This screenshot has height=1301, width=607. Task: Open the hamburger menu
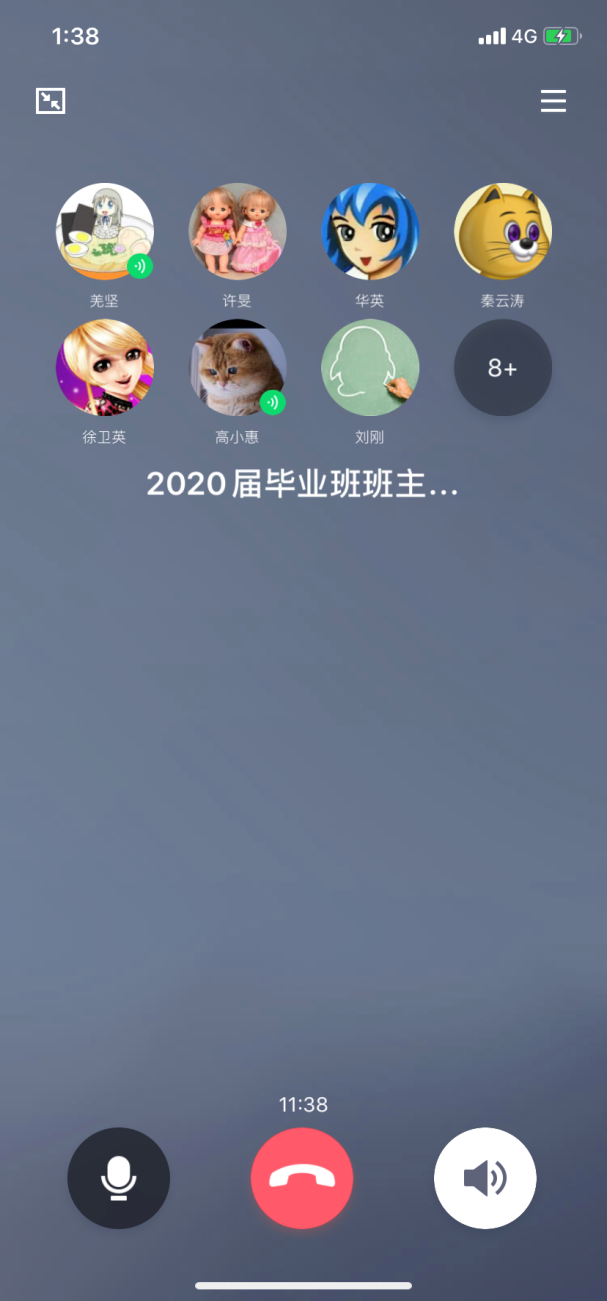553,101
